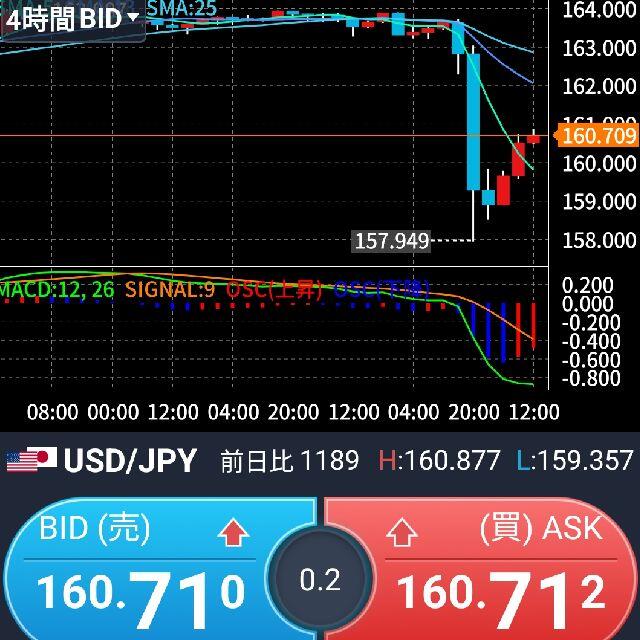Screen dimensions: 640x640
Task: Open the 4時間 BID timeframe dropdown
Action: click(73, 20)
